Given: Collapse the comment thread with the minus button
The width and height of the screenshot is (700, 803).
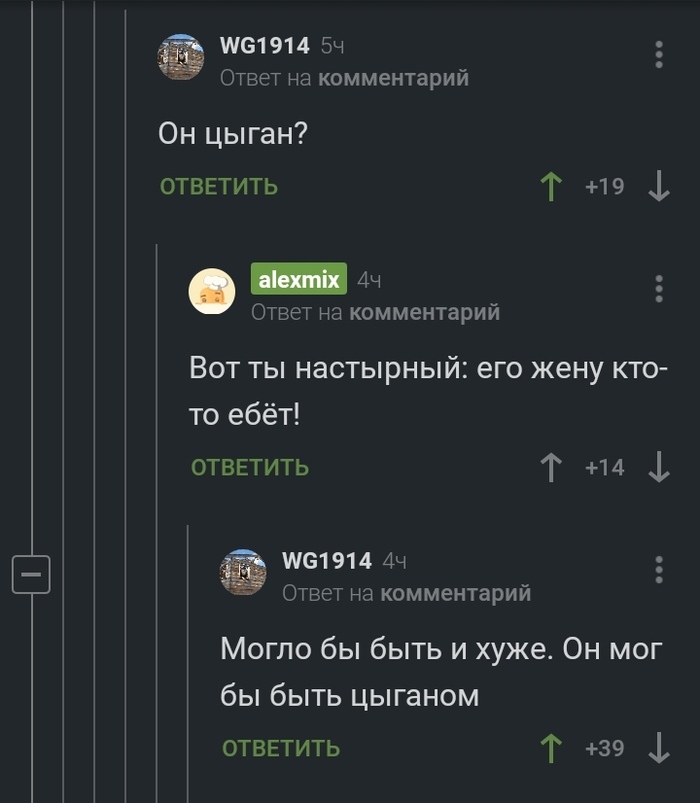Looking at the screenshot, I should click(30, 574).
